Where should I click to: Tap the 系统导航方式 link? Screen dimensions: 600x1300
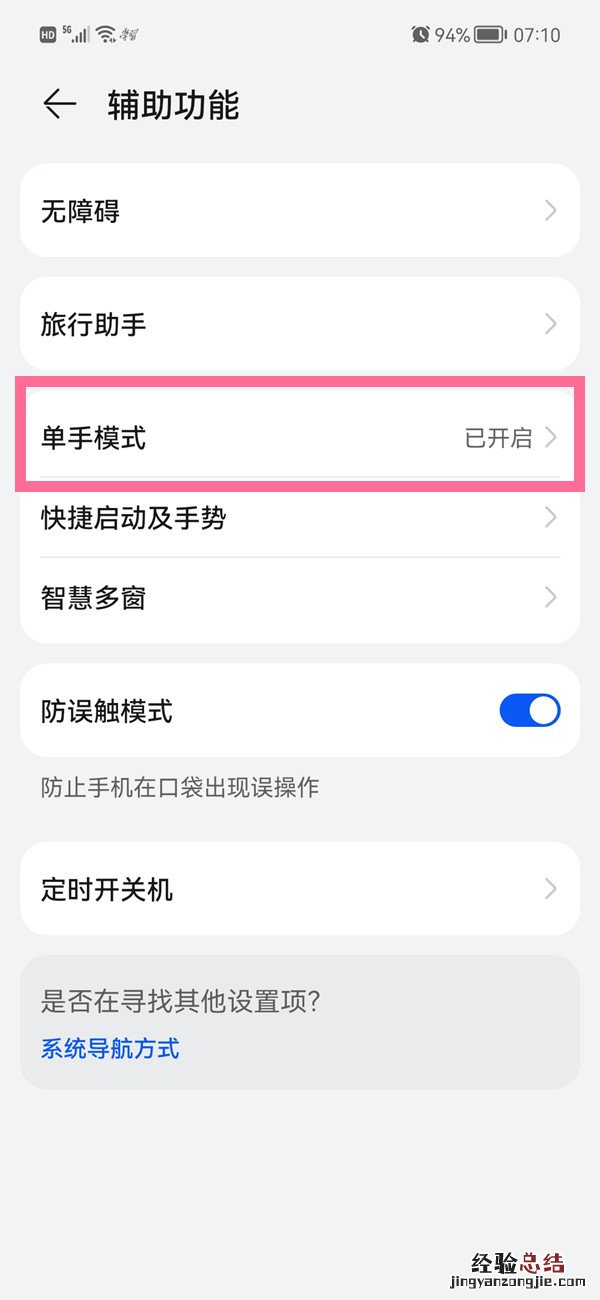point(110,1049)
